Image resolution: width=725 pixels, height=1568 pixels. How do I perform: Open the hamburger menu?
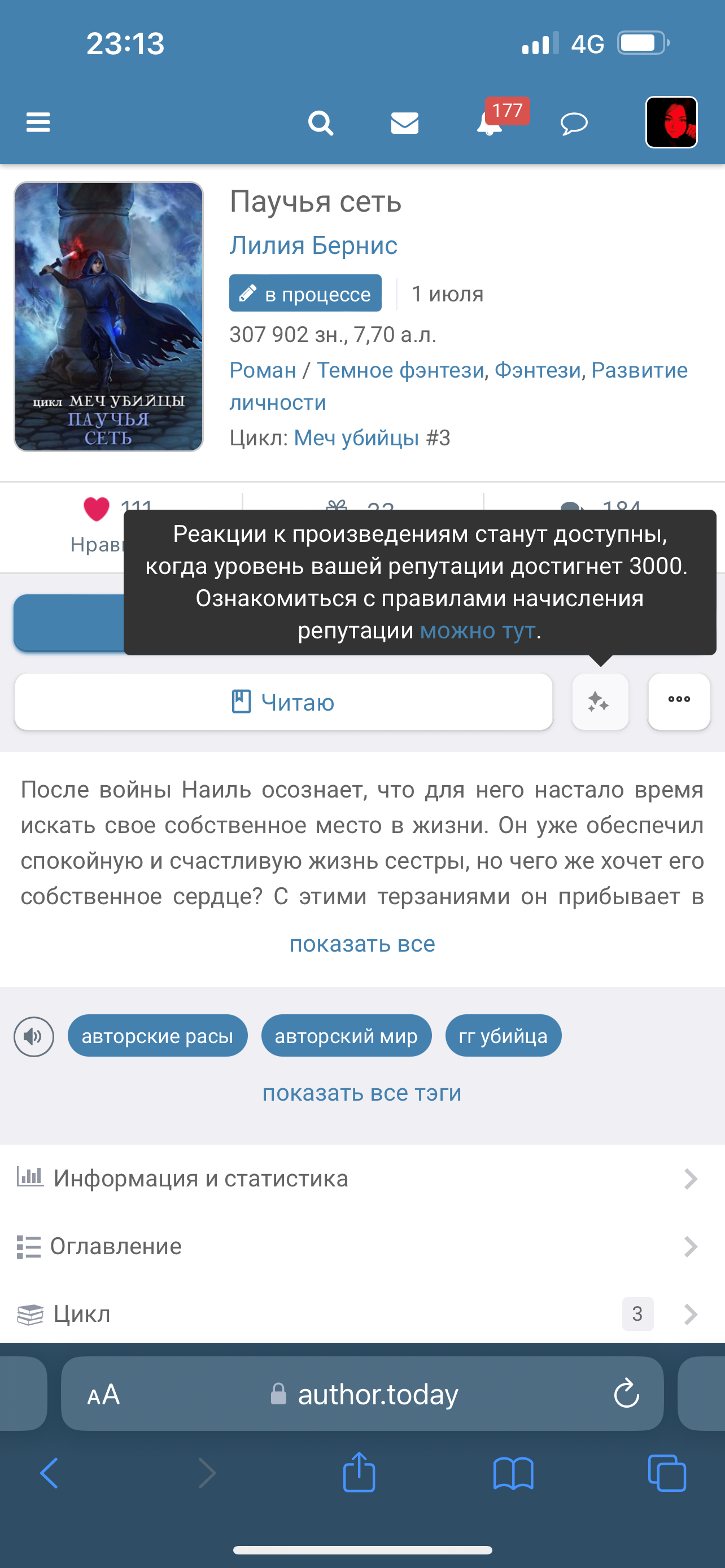coord(38,122)
